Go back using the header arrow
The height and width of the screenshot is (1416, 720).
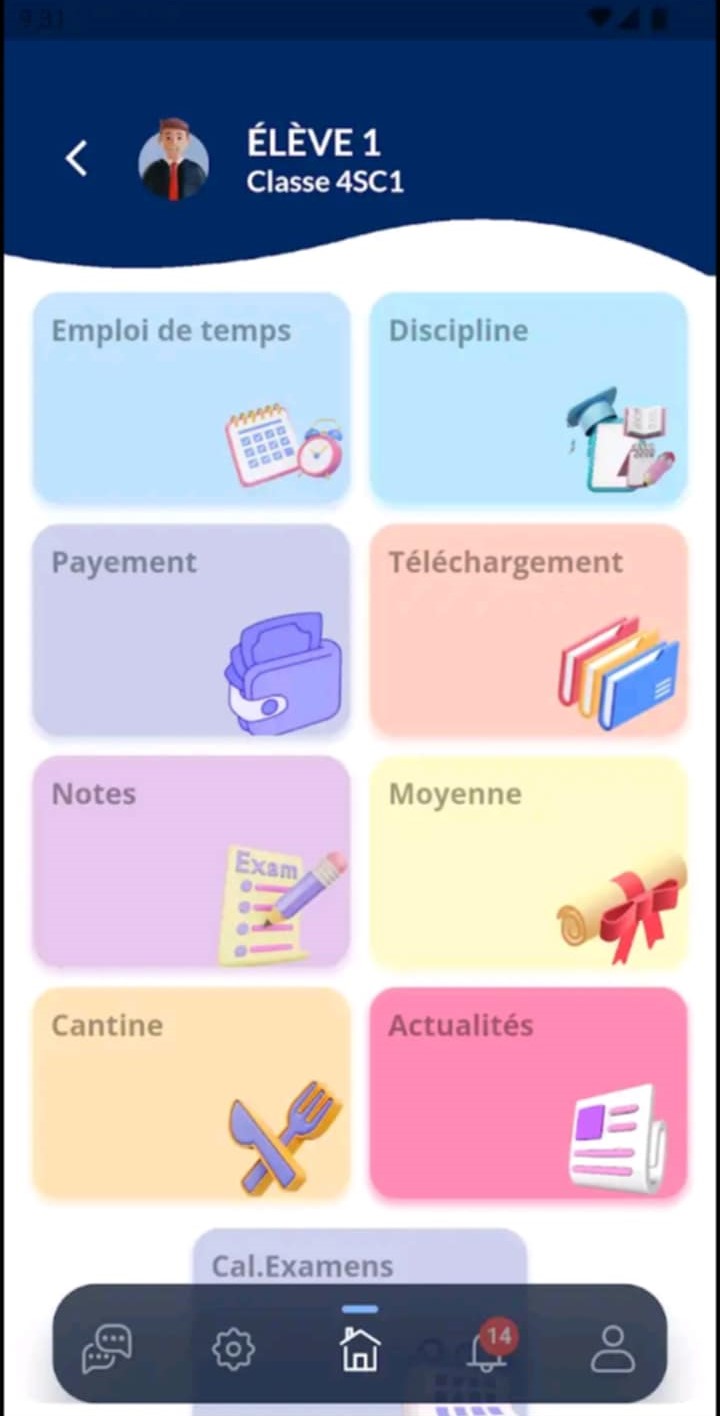76,159
